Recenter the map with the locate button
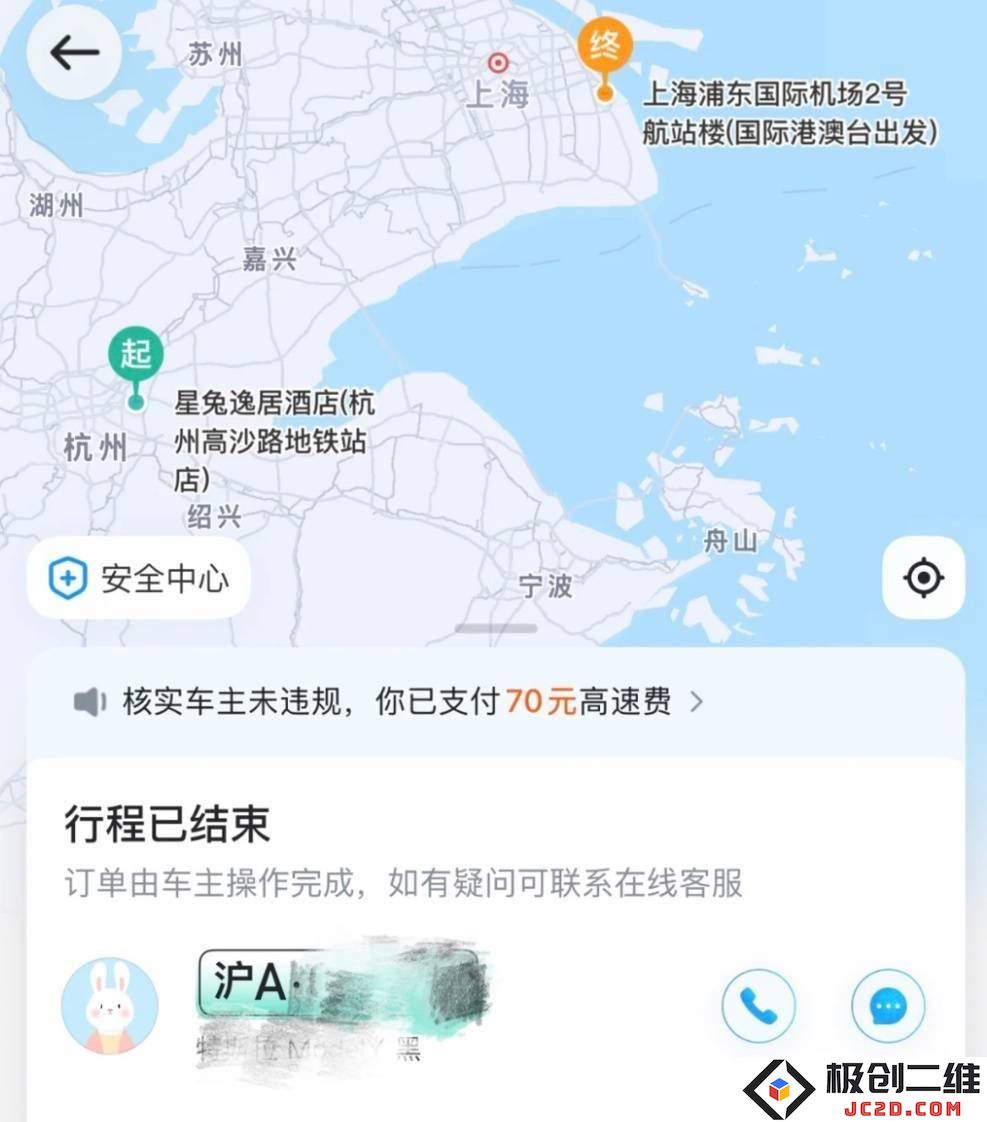The image size is (987, 1122). [x=923, y=578]
